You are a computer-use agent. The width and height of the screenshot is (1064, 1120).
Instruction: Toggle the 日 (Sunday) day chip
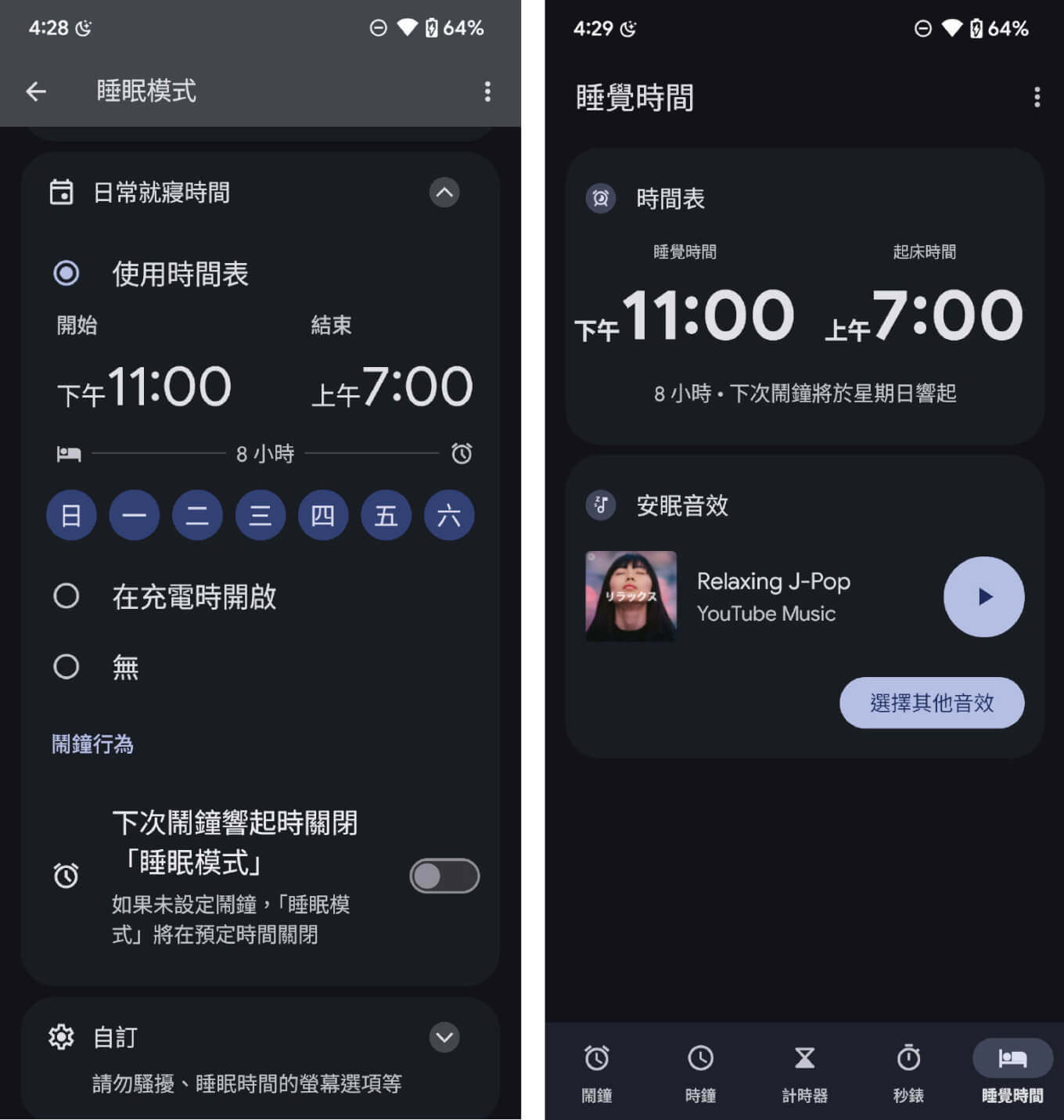[71, 515]
